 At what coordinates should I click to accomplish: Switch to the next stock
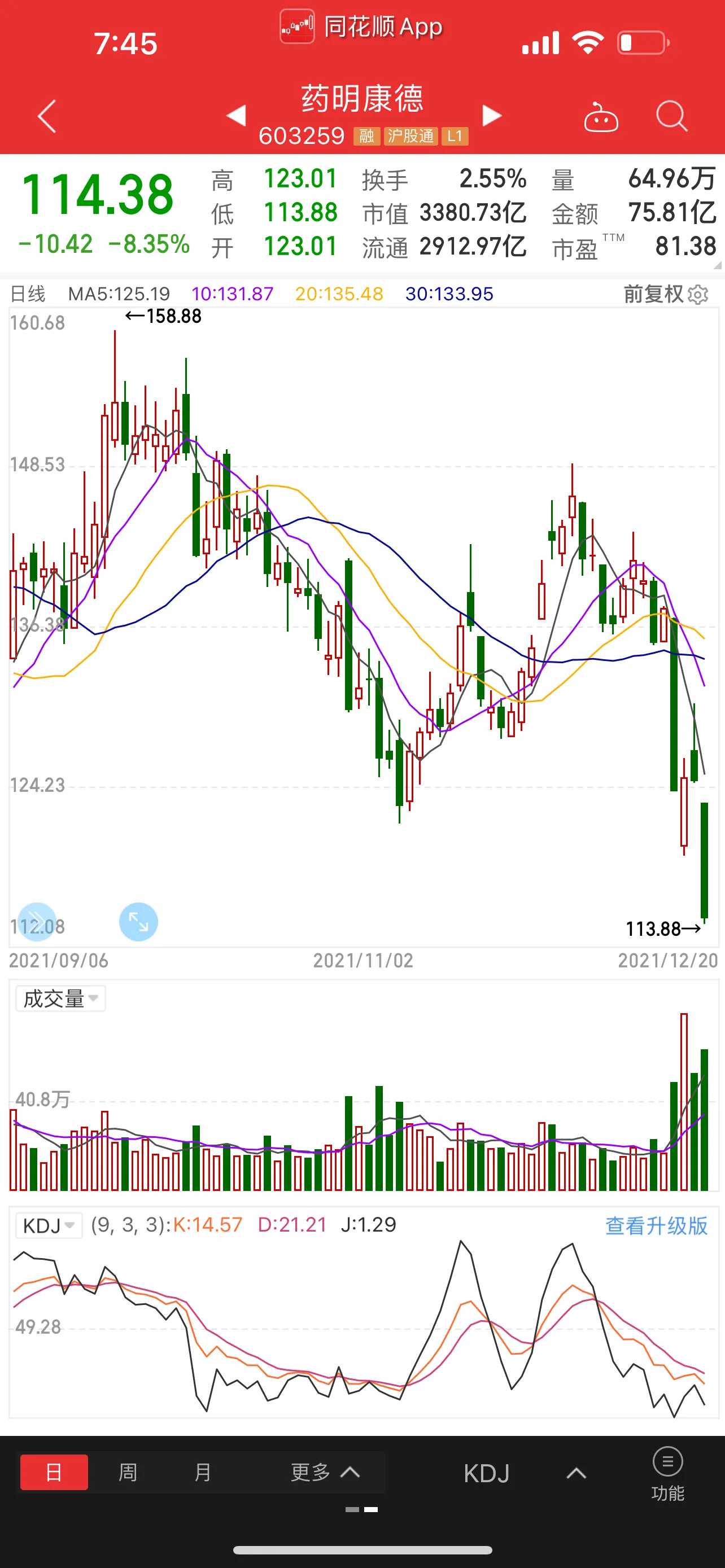coord(491,115)
